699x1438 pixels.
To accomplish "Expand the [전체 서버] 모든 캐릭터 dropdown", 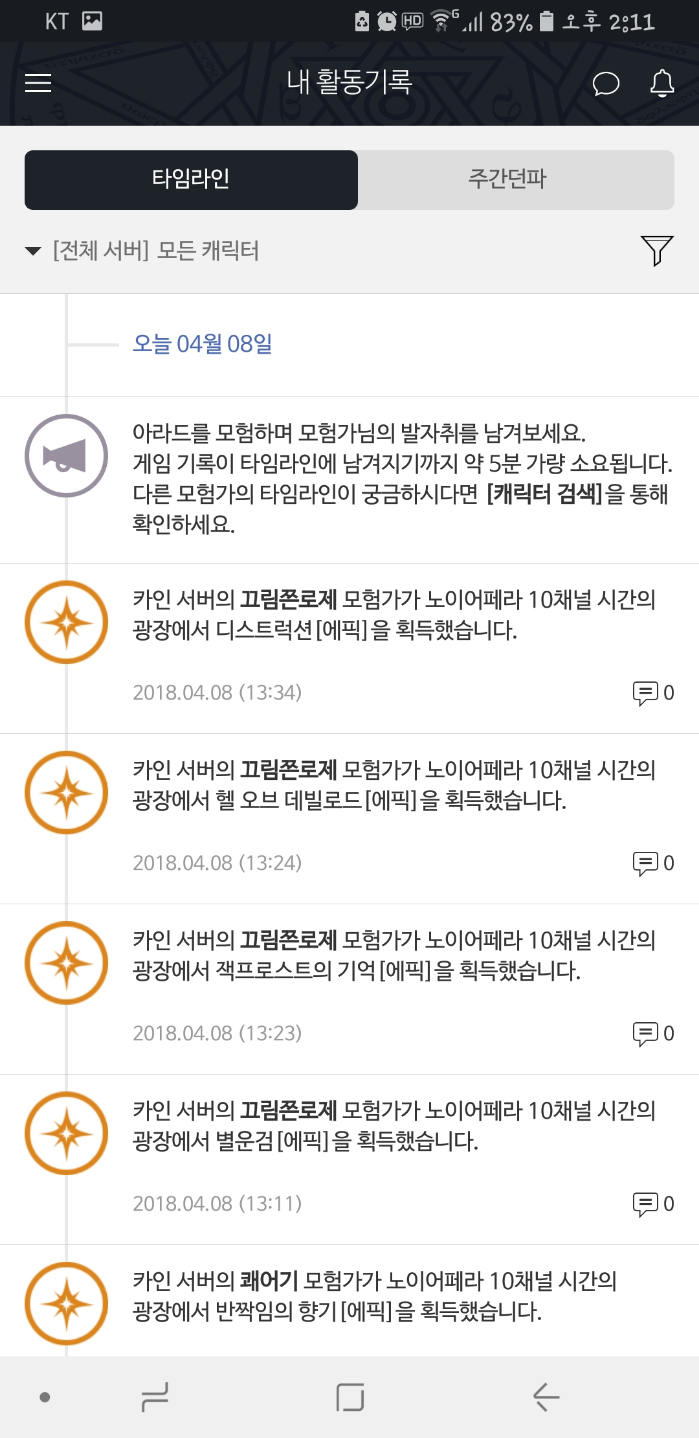I will pyautogui.click(x=143, y=251).
